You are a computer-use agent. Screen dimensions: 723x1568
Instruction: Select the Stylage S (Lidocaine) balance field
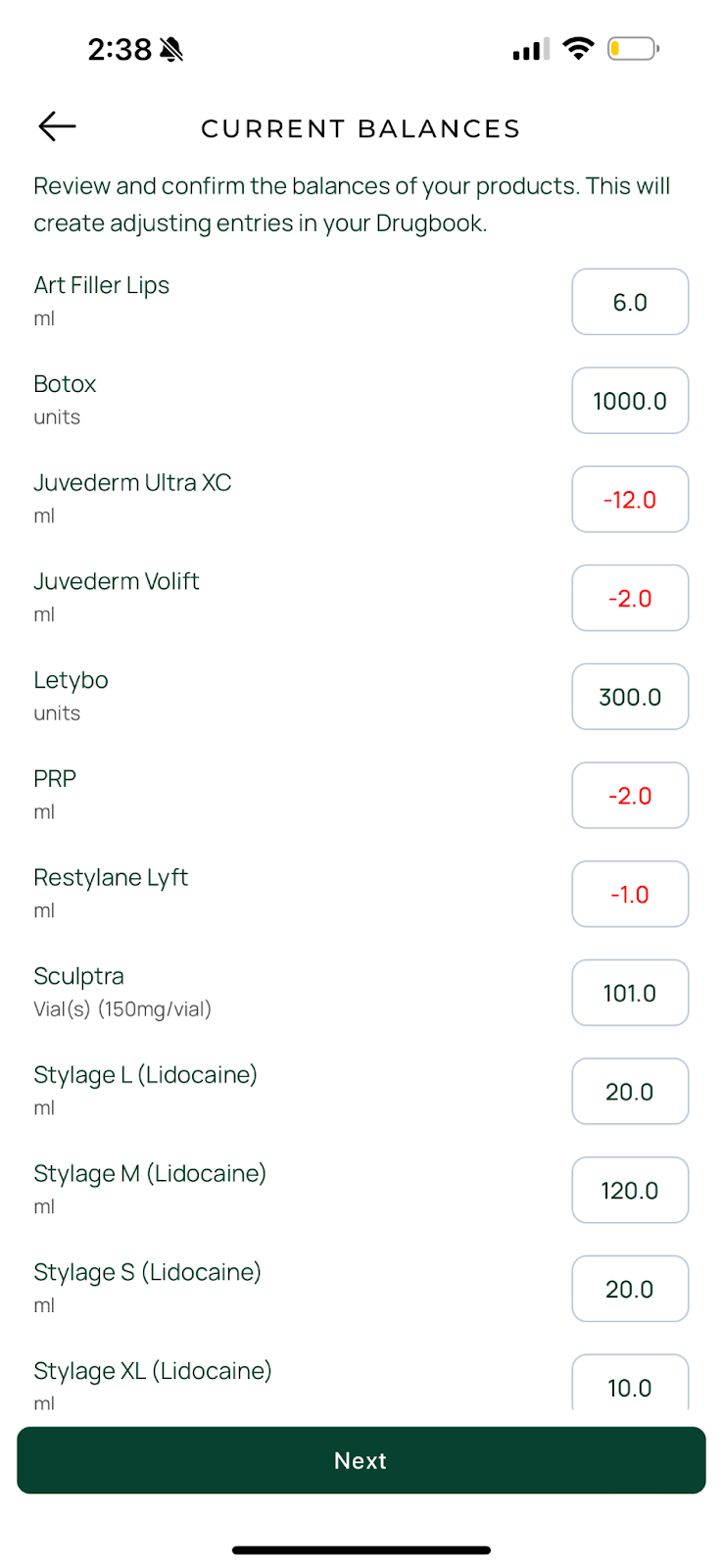630,1289
